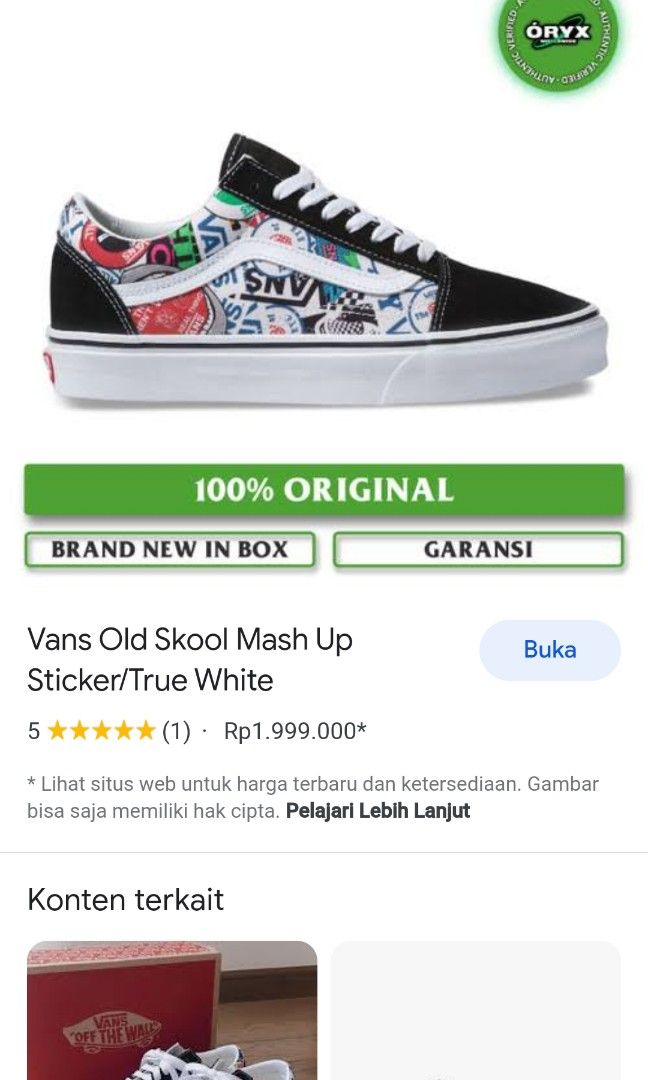Open the related Vans box photo

(x=172, y=1010)
